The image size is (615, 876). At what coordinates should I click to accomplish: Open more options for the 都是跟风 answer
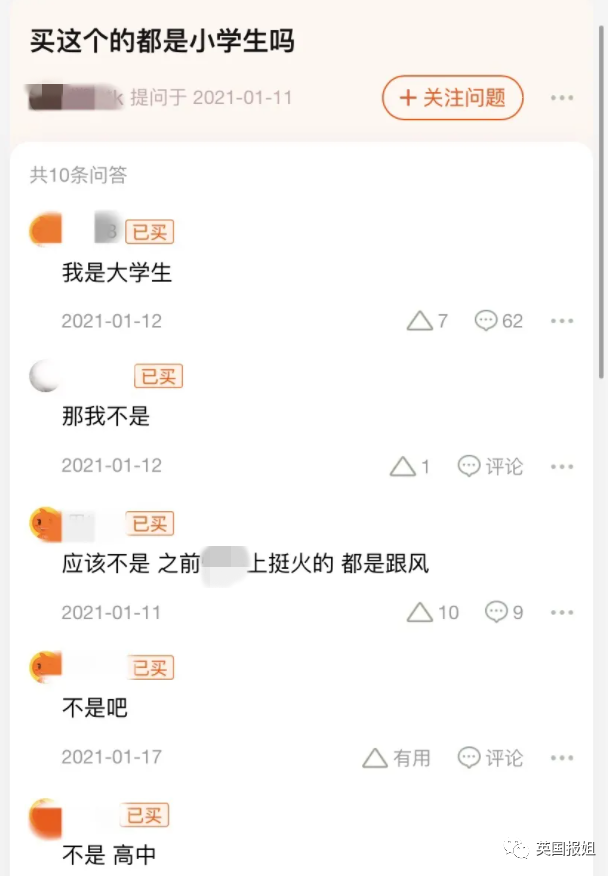click(x=562, y=613)
